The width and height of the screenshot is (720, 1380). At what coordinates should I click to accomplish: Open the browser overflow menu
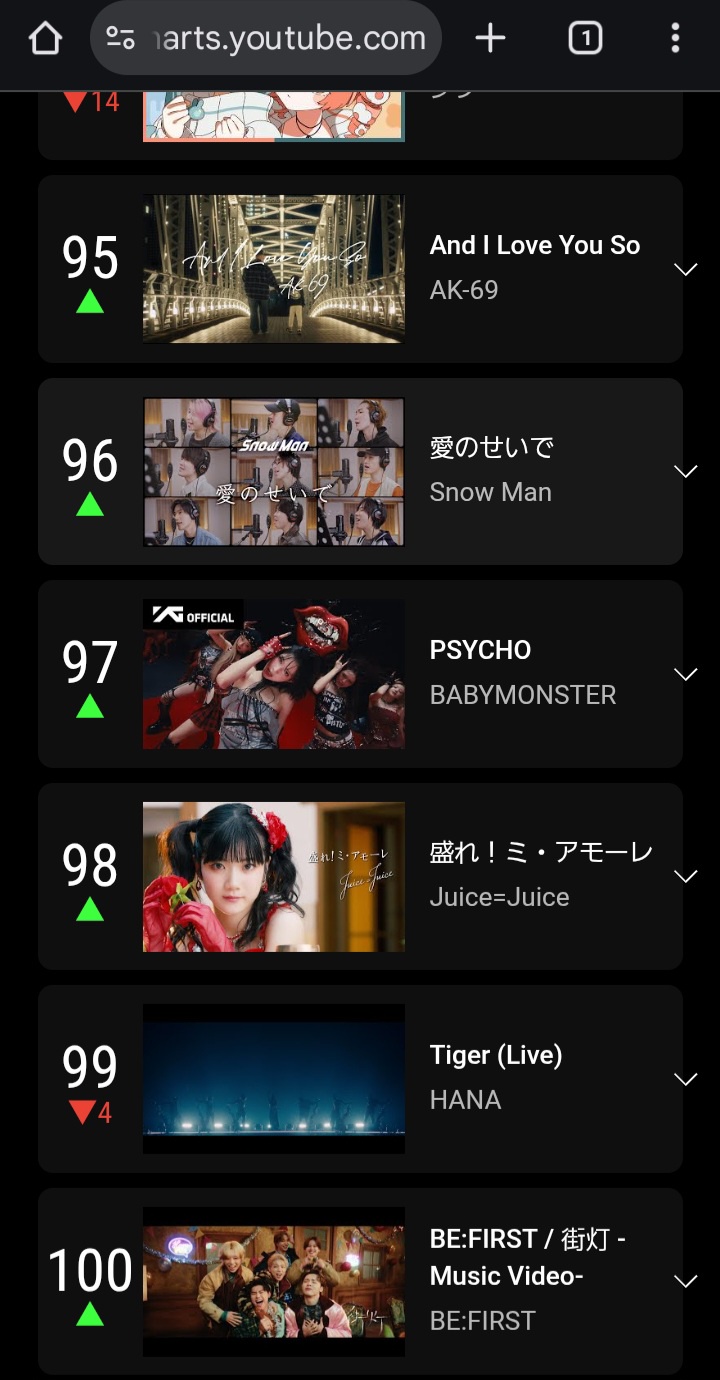[675, 39]
